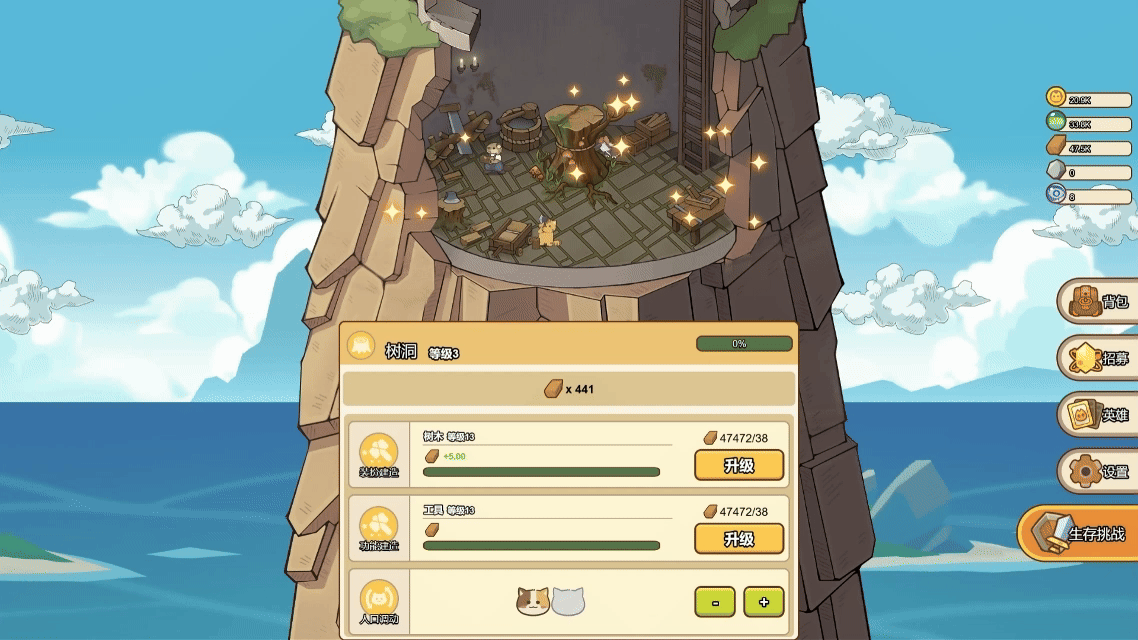Upgrade the 树木 tree with 升级
This screenshot has height=640, width=1138.
pos(739,465)
